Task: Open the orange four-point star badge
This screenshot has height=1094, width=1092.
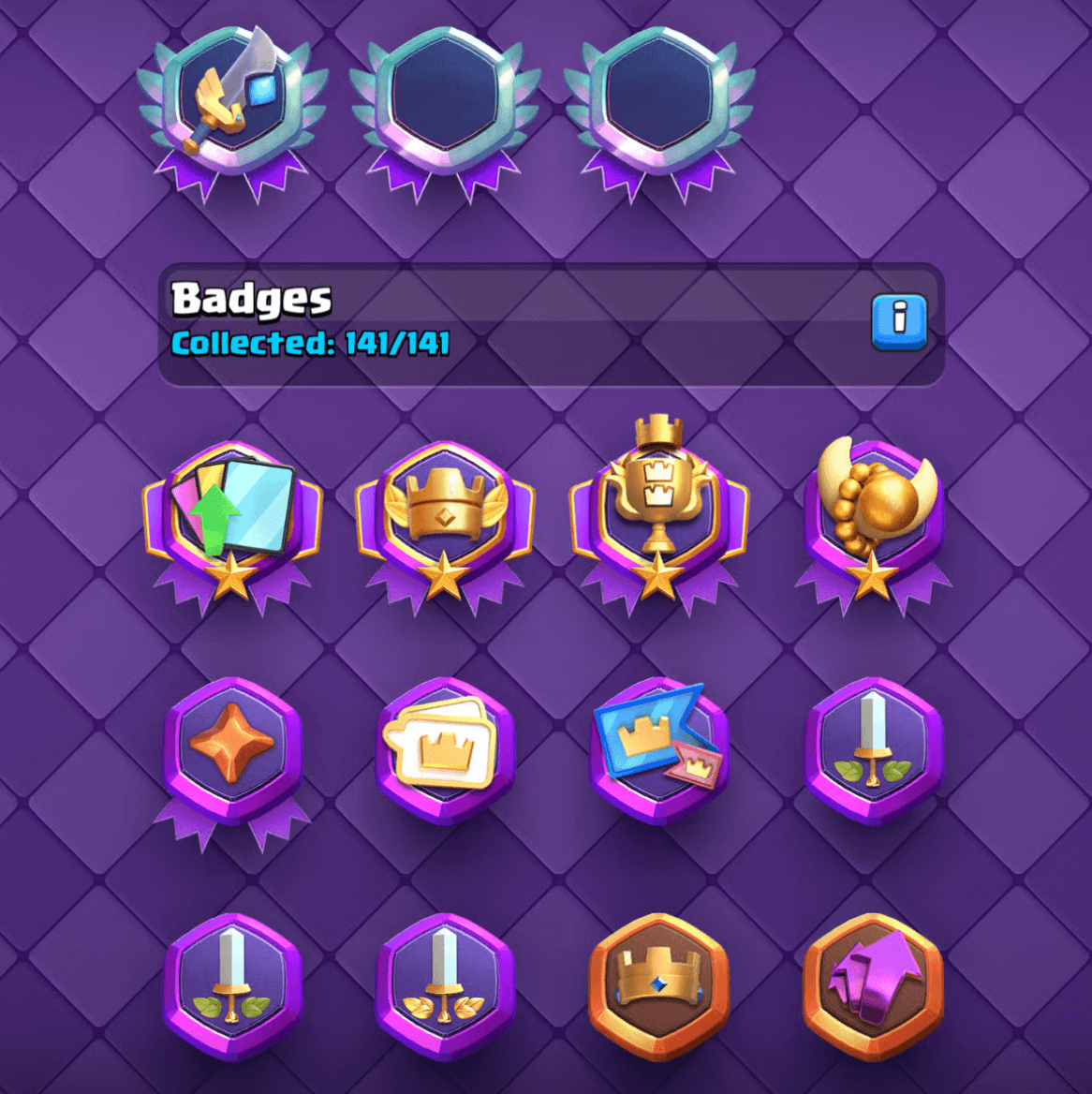Action: tap(232, 752)
